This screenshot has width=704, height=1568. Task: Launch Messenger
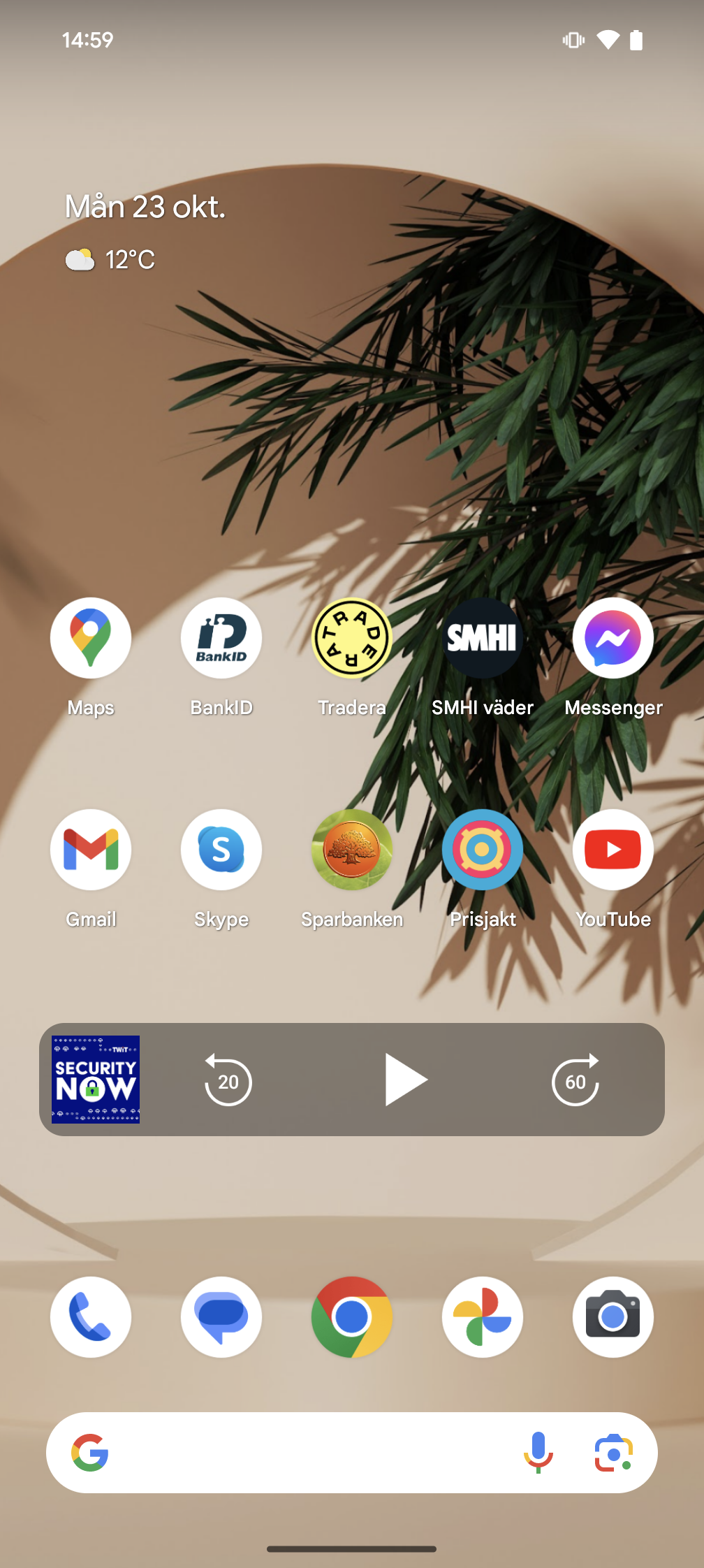(x=613, y=638)
